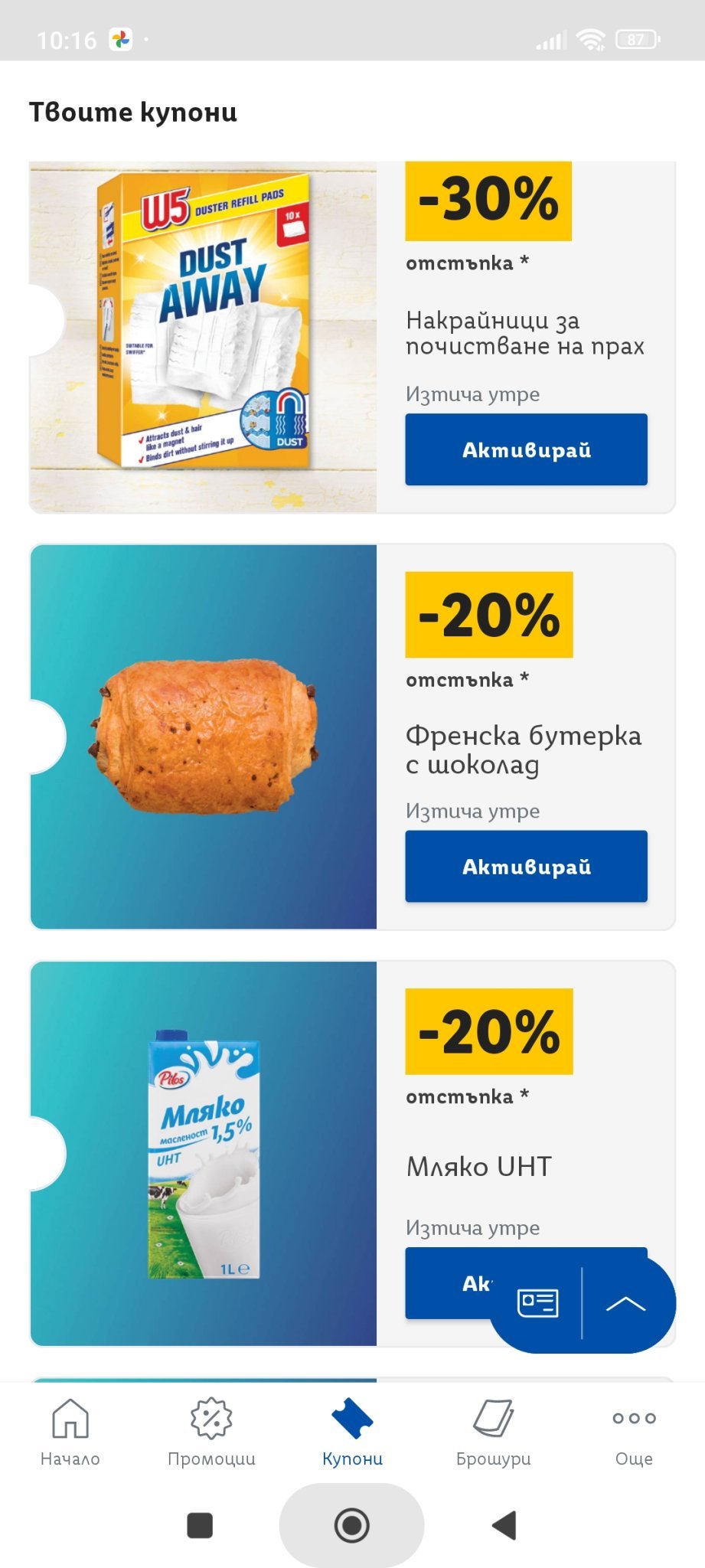Activate the dust cleaning pads coupon
The width and height of the screenshot is (705, 1568).
tap(526, 449)
